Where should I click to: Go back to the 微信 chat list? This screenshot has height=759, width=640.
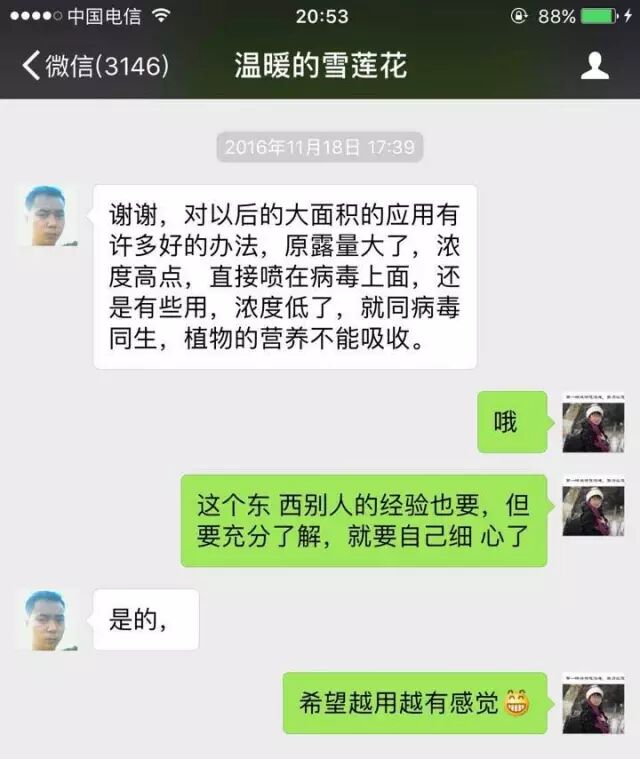click(95, 67)
